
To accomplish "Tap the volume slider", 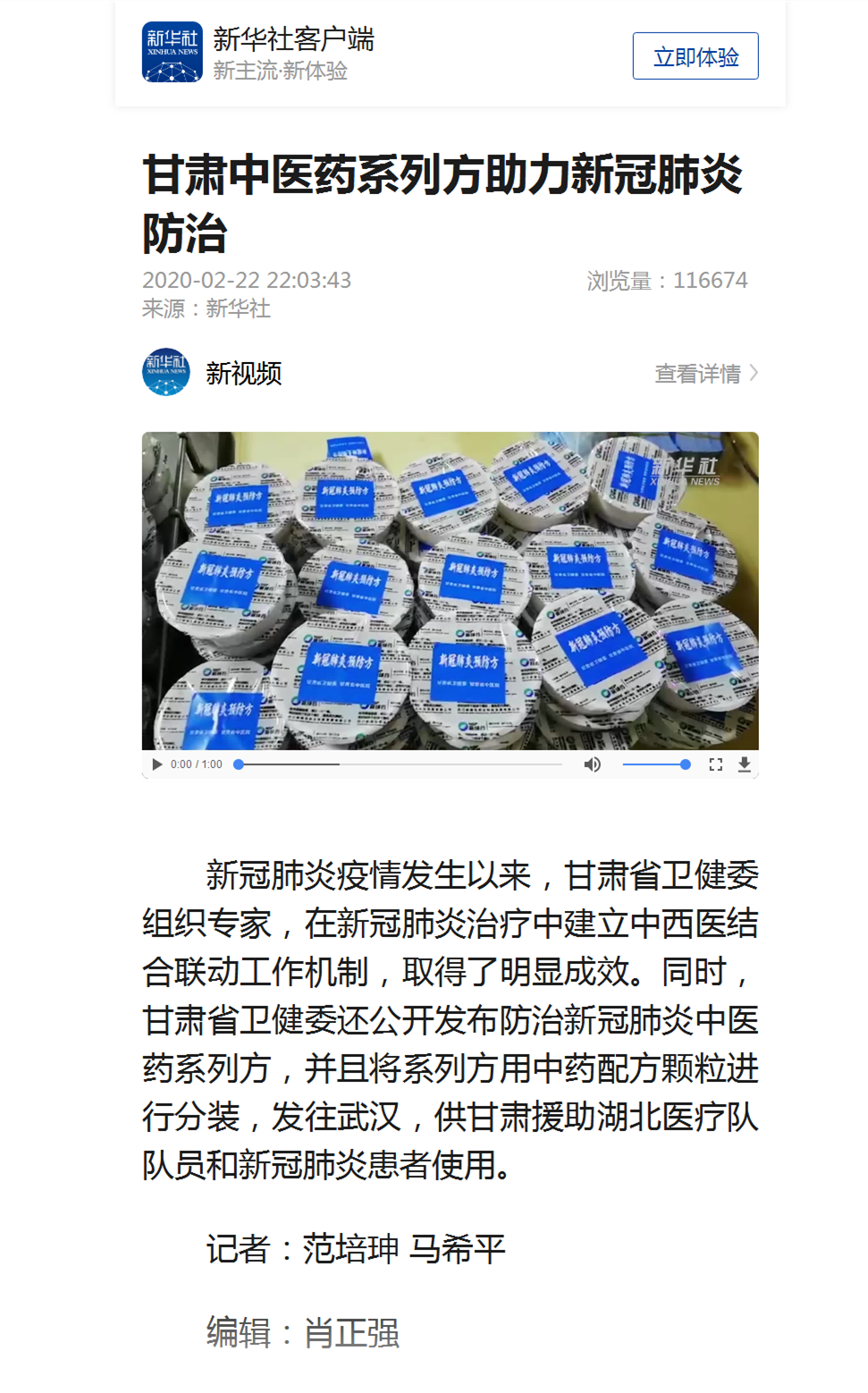I will click(x=655, y=764).
